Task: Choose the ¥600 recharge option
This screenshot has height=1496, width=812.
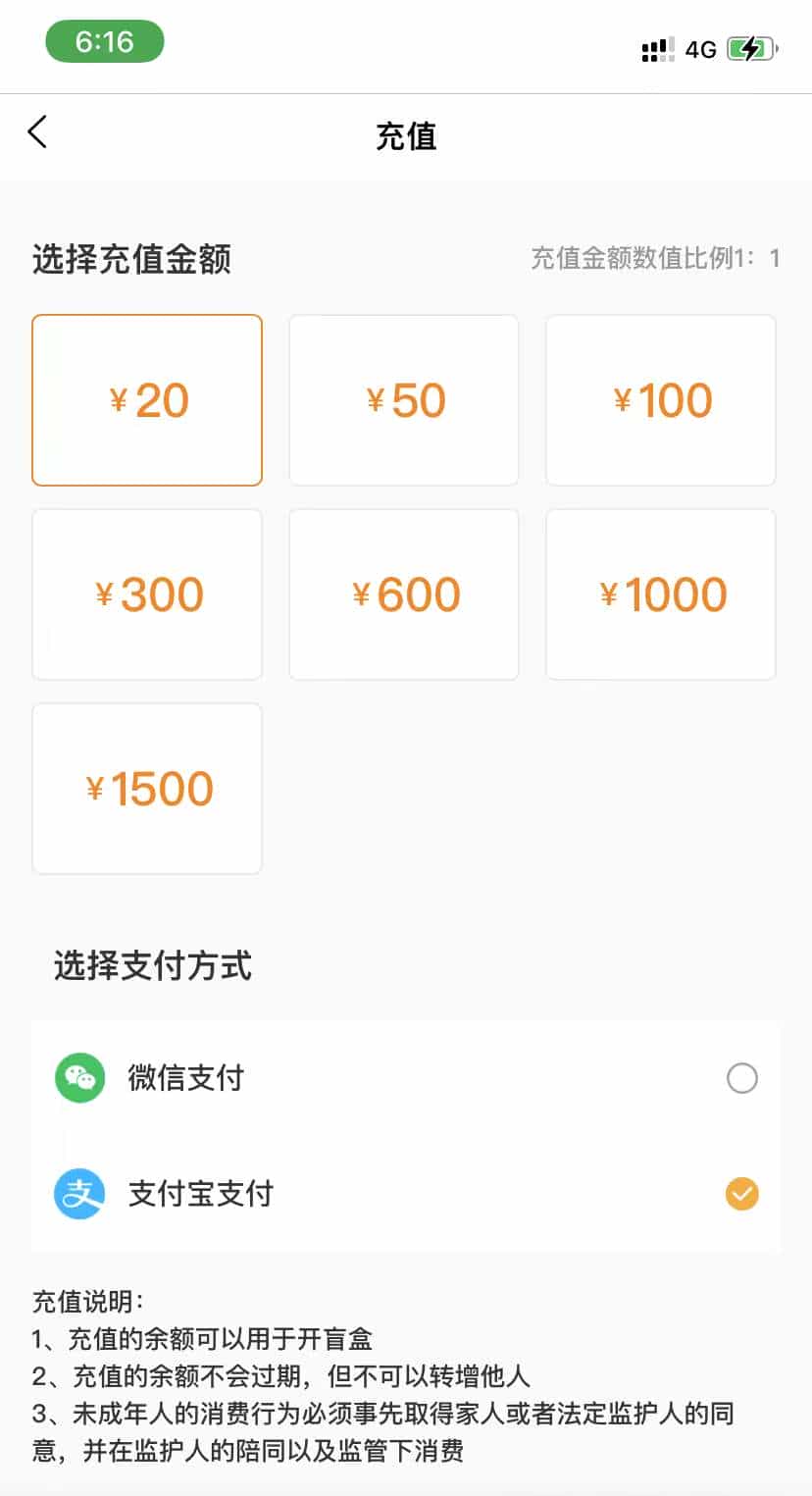Action: click(x=404, y=593)
